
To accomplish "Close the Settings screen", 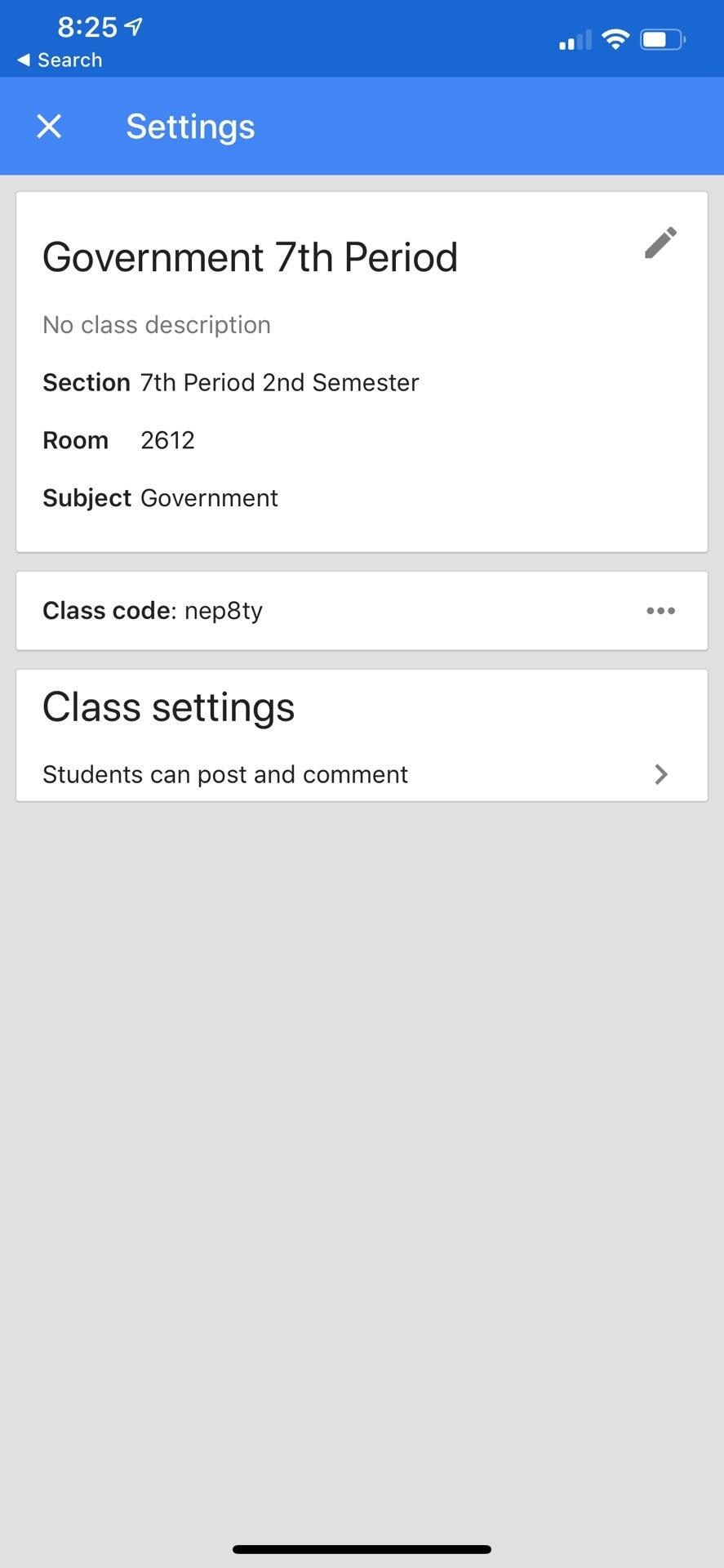I will [x=49, y=127].
